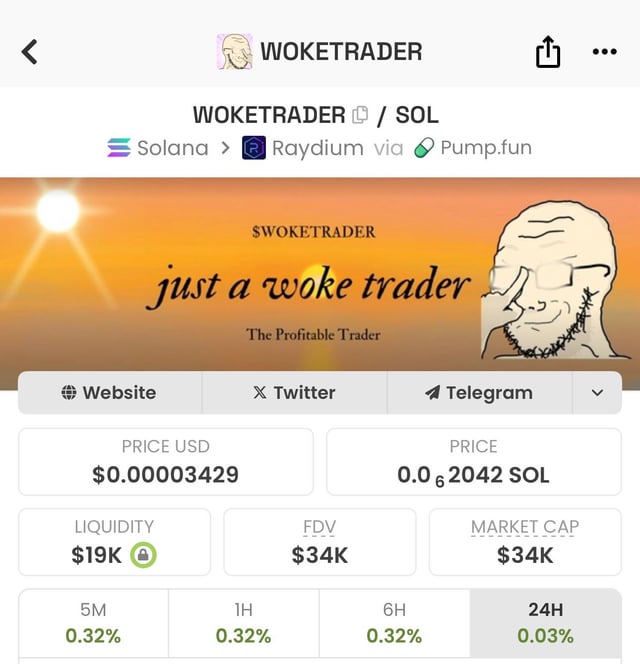Open the token's Twitter page
This screenshot has height=664, width=640.
tap(294, 393)
